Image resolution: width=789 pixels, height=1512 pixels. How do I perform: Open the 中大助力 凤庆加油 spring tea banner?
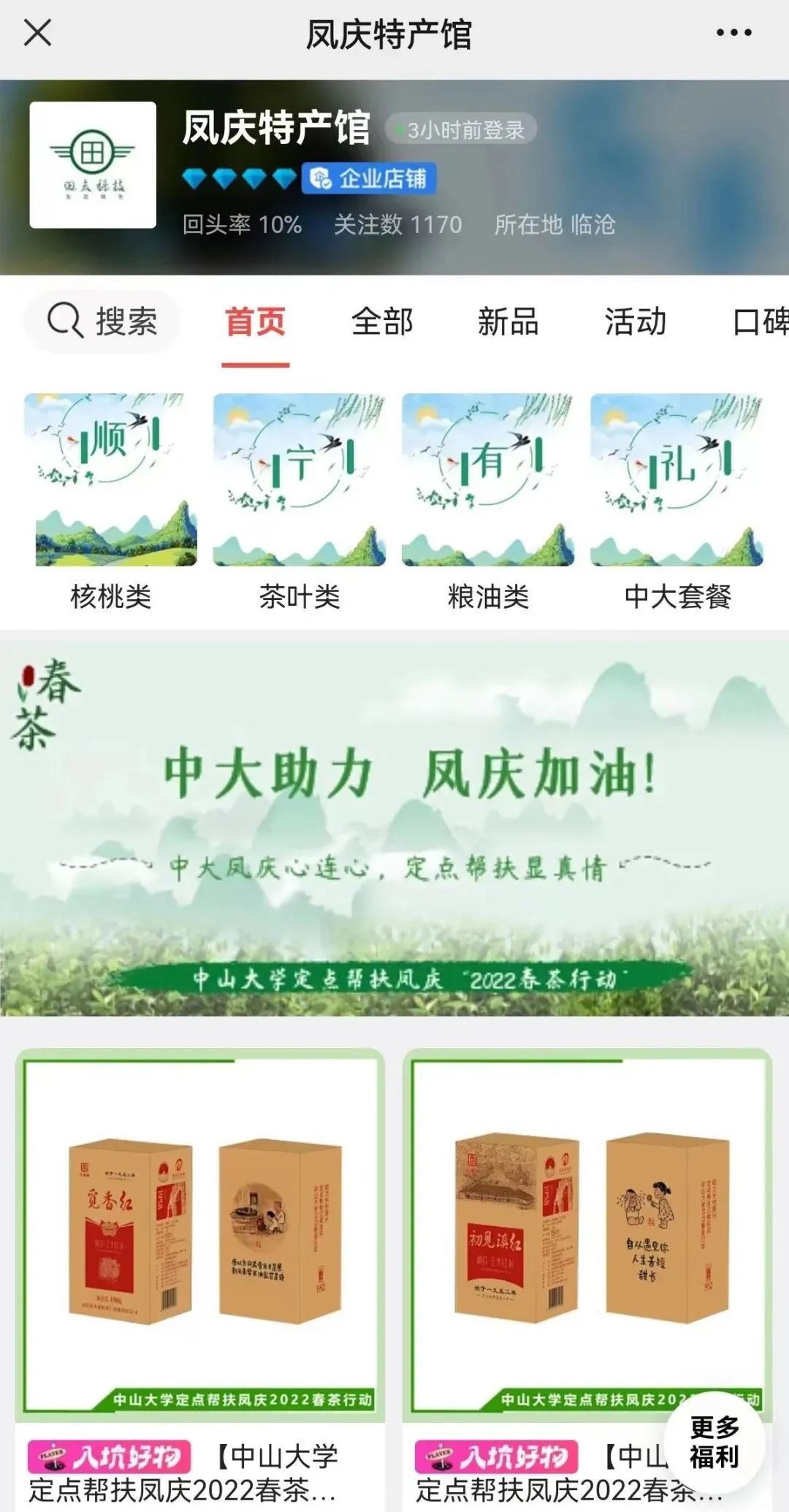(x=394, y=828)
